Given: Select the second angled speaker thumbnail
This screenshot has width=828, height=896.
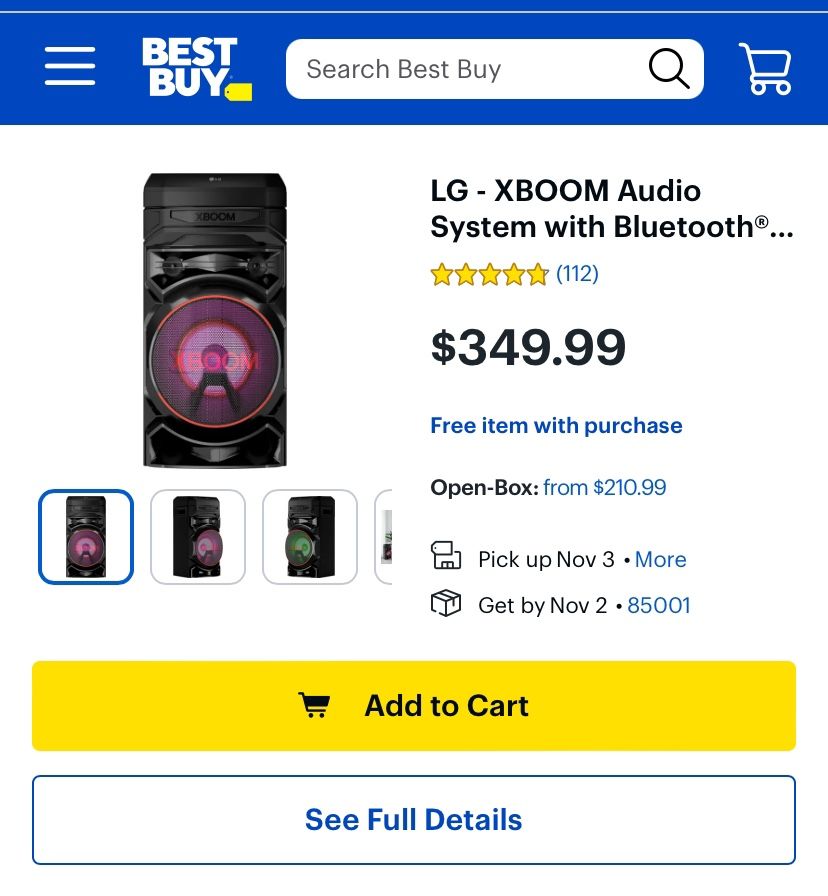Looking at the screenshot, I should coord(198,537).
